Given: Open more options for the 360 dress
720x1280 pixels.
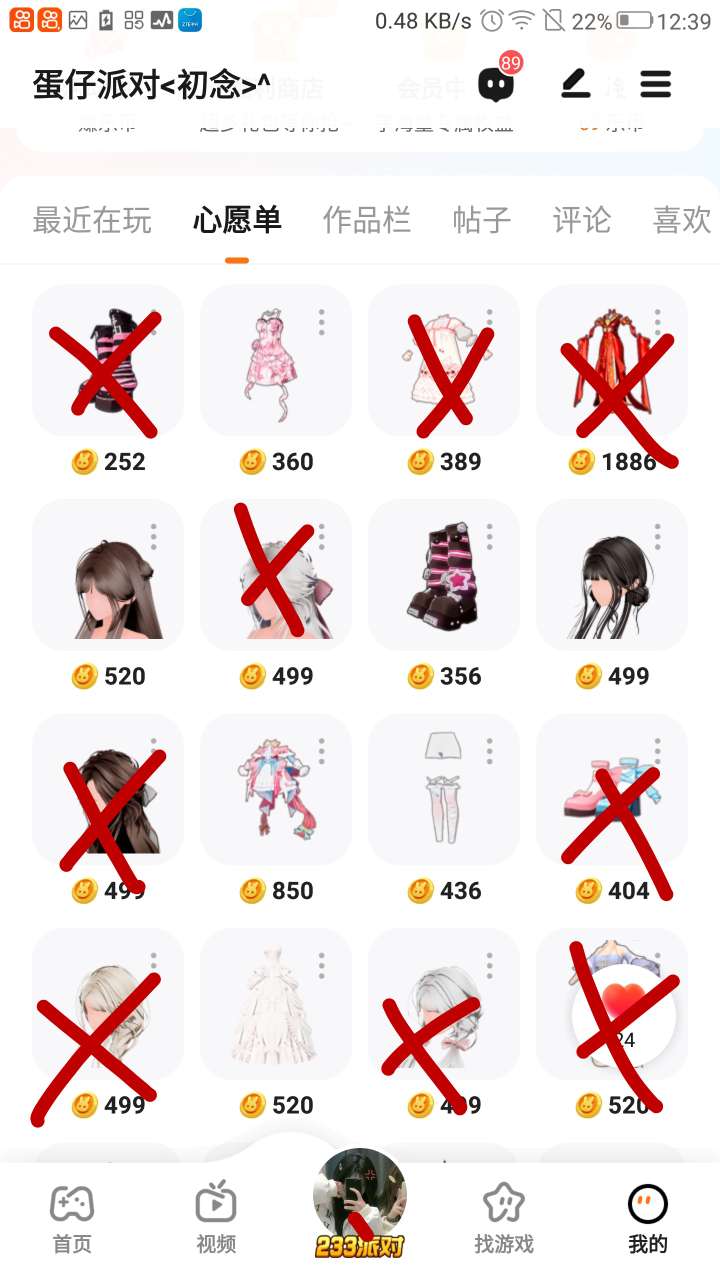Looking at the screenshot, I should 322,321.
